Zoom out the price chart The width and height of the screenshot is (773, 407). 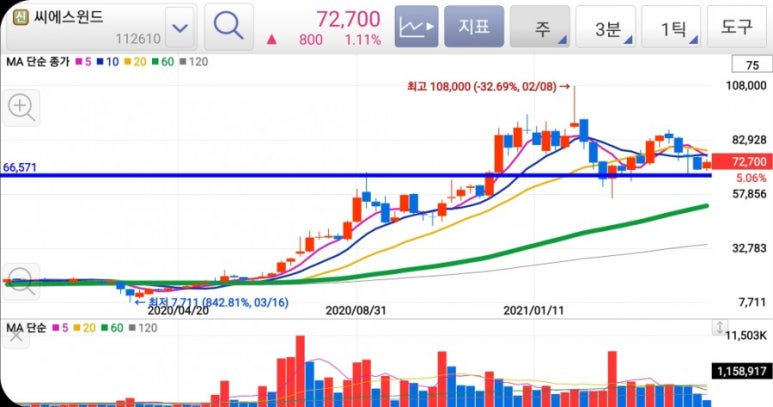(x=21, y=280)
